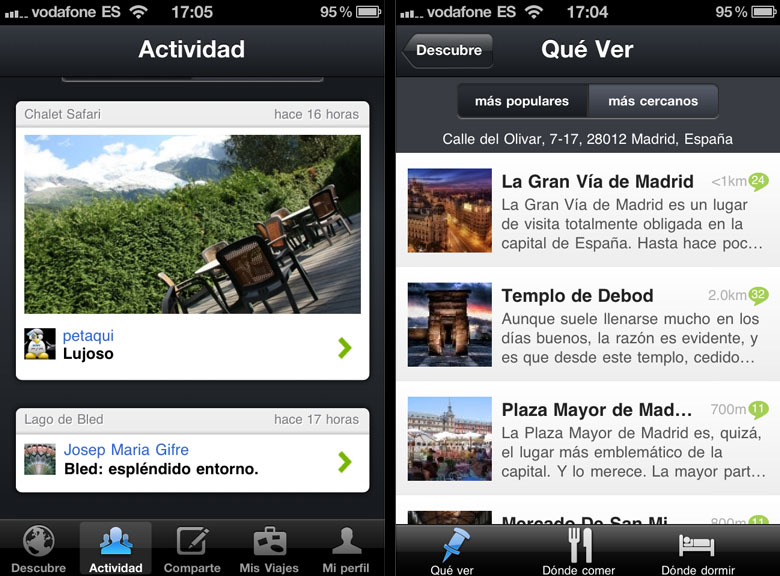Go back to Descubre
This screenshot has height=576, width=780.
coord(447,50)
